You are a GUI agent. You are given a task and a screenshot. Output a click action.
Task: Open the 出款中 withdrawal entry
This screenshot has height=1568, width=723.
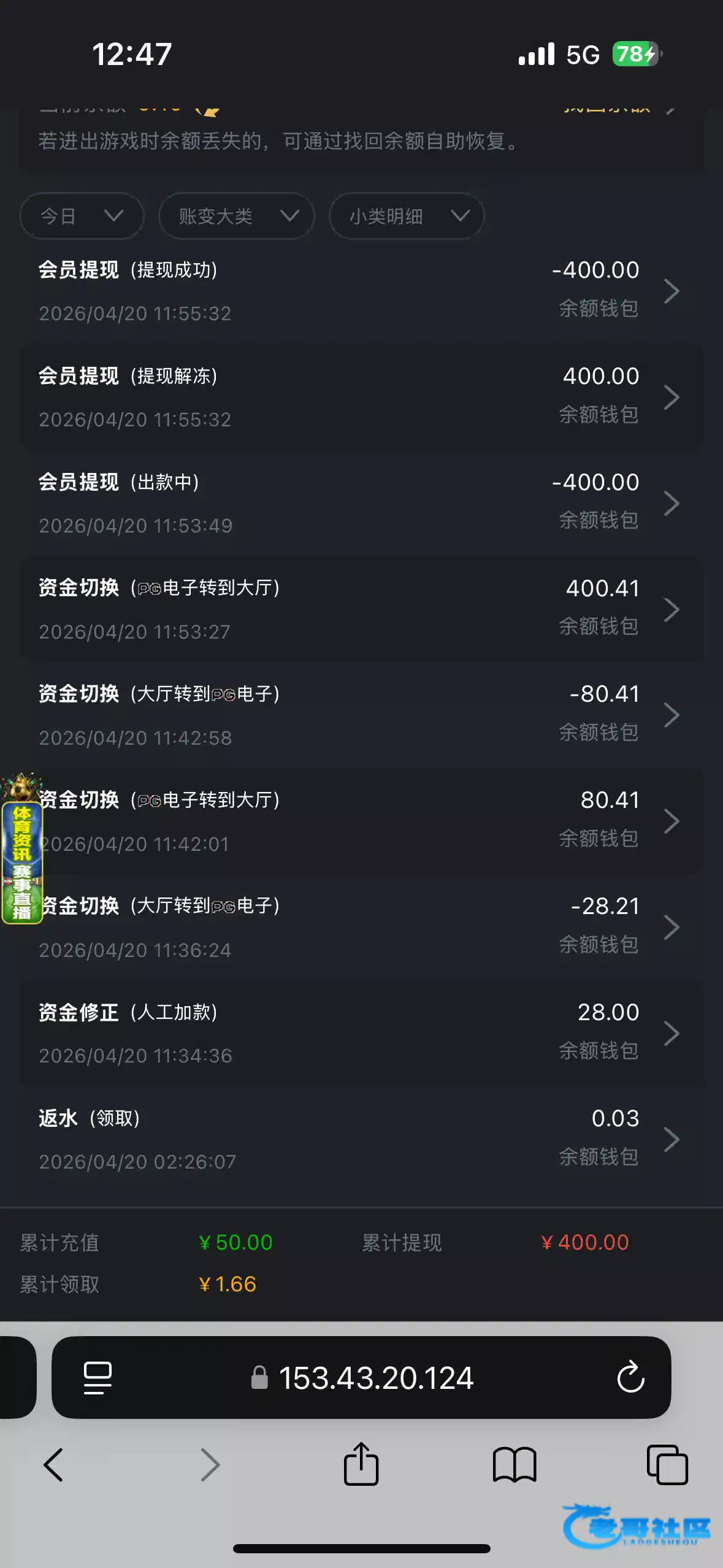361,504
